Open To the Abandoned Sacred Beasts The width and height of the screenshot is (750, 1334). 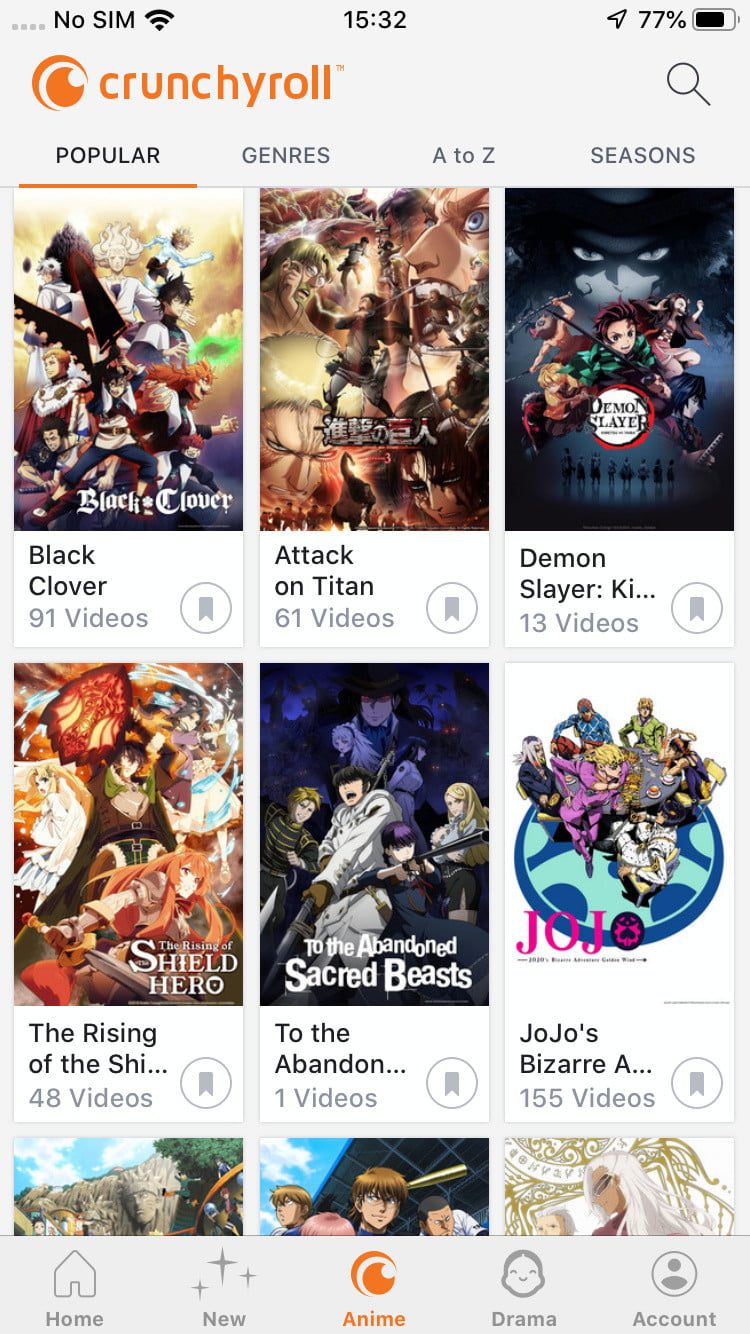tap(374, 835)
